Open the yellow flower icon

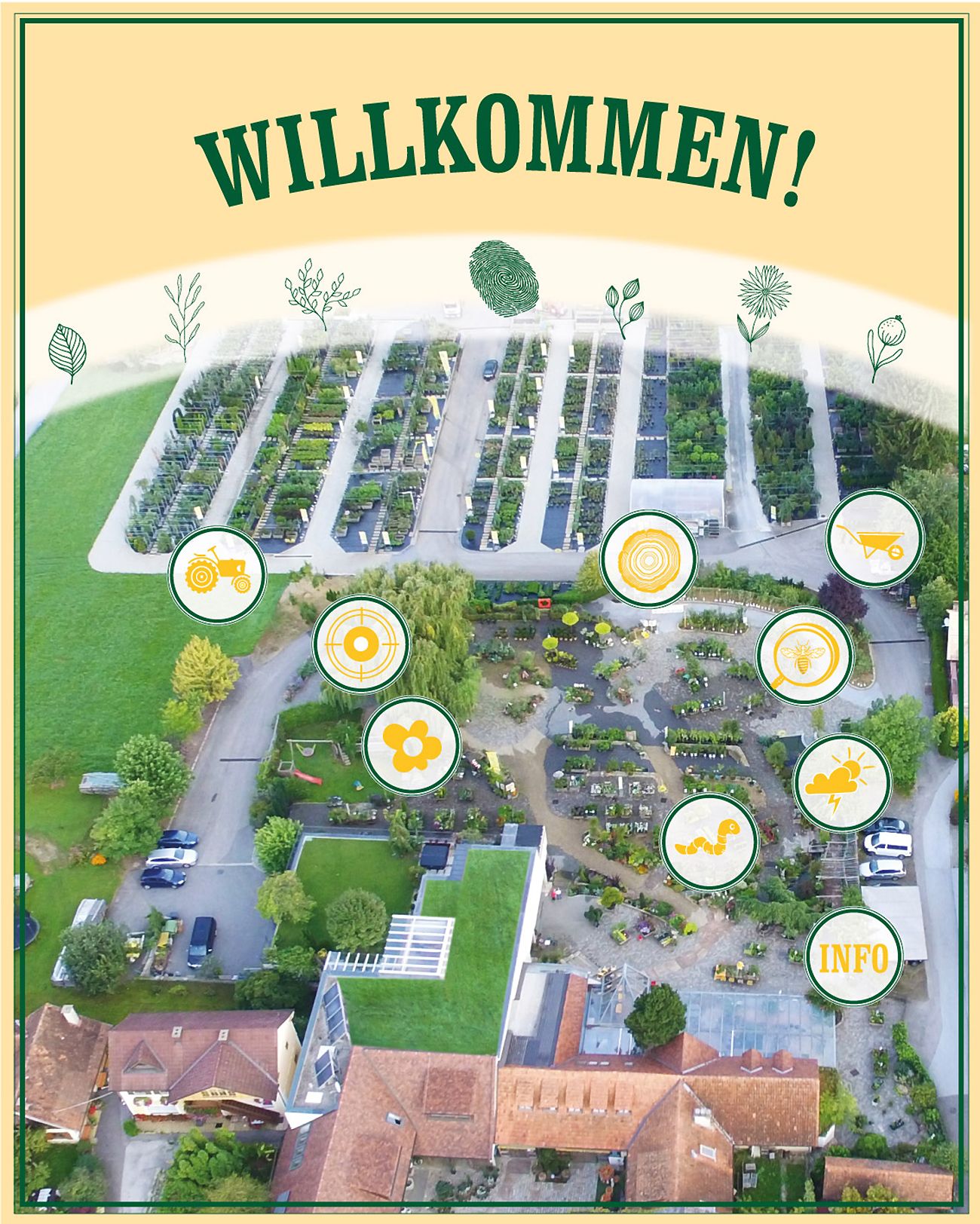click(412, 745)
